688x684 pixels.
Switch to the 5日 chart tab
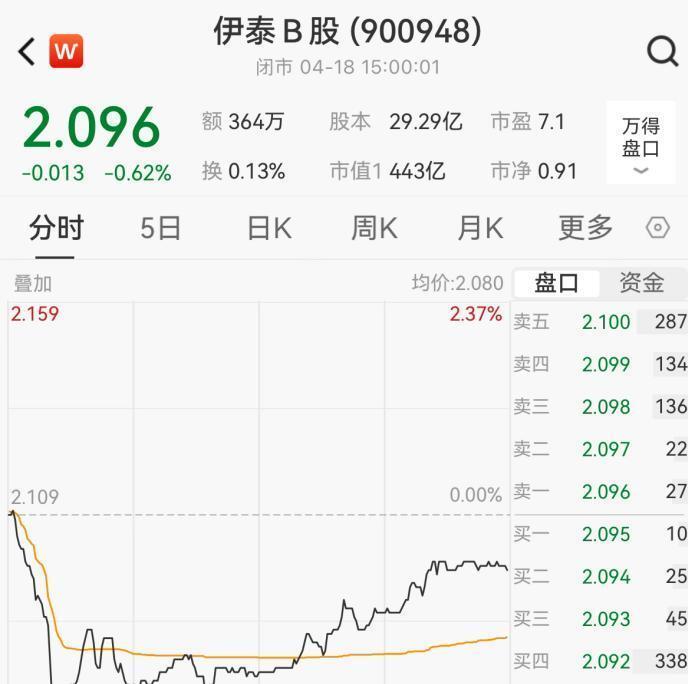coord(160,228)
